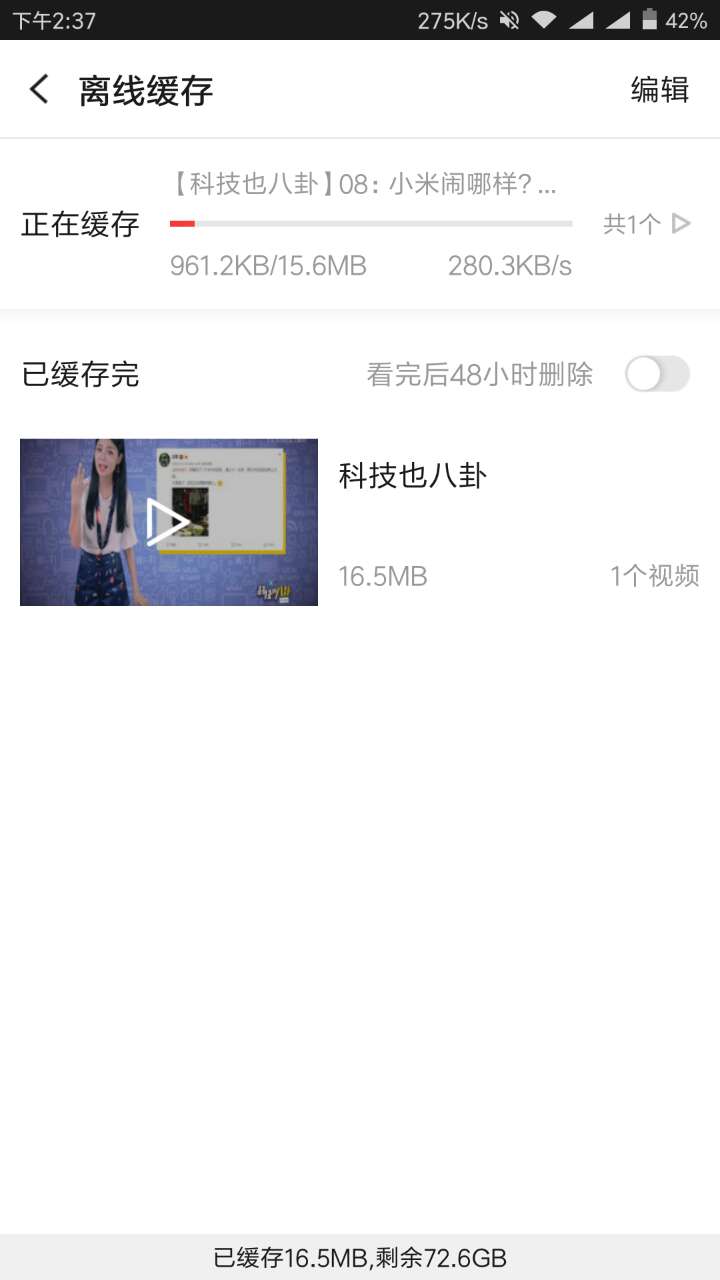Toggle the delete-after-watching setting off
720x1280 pixels.
point(657,374)
